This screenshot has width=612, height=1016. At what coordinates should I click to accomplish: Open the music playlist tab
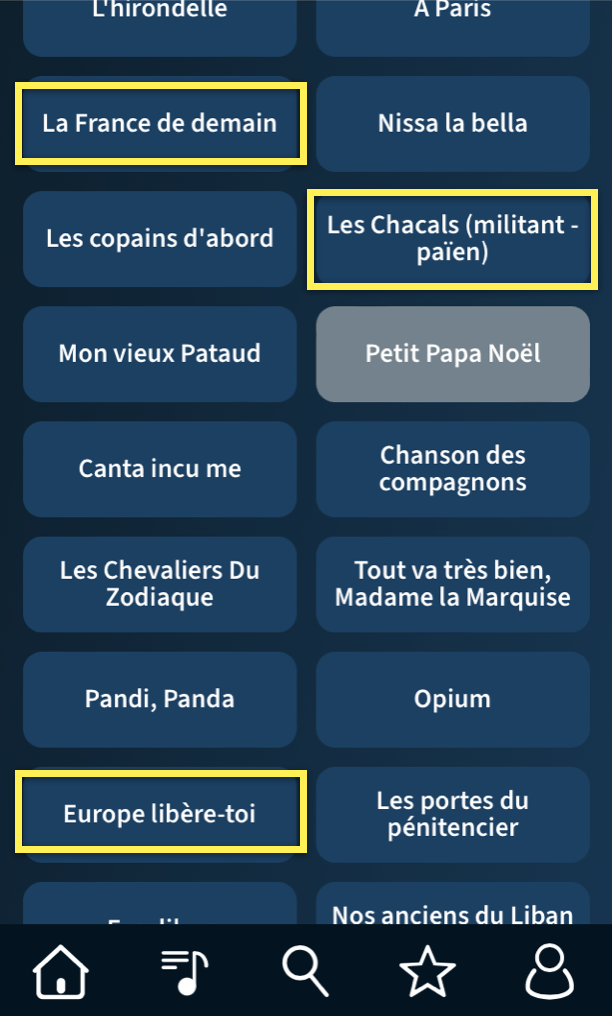pyautogui.click(x=184, y=970)
